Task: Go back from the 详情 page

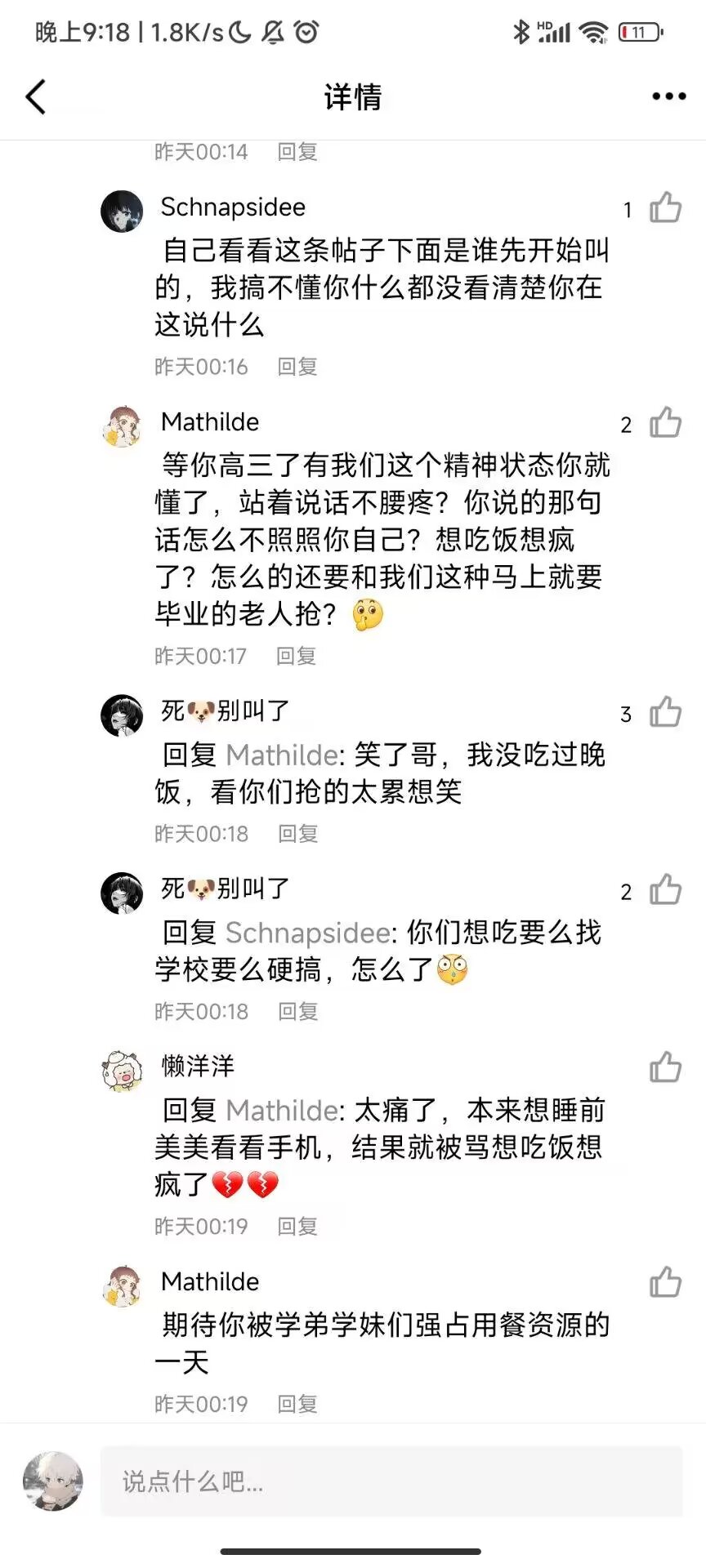Action: 36,97
